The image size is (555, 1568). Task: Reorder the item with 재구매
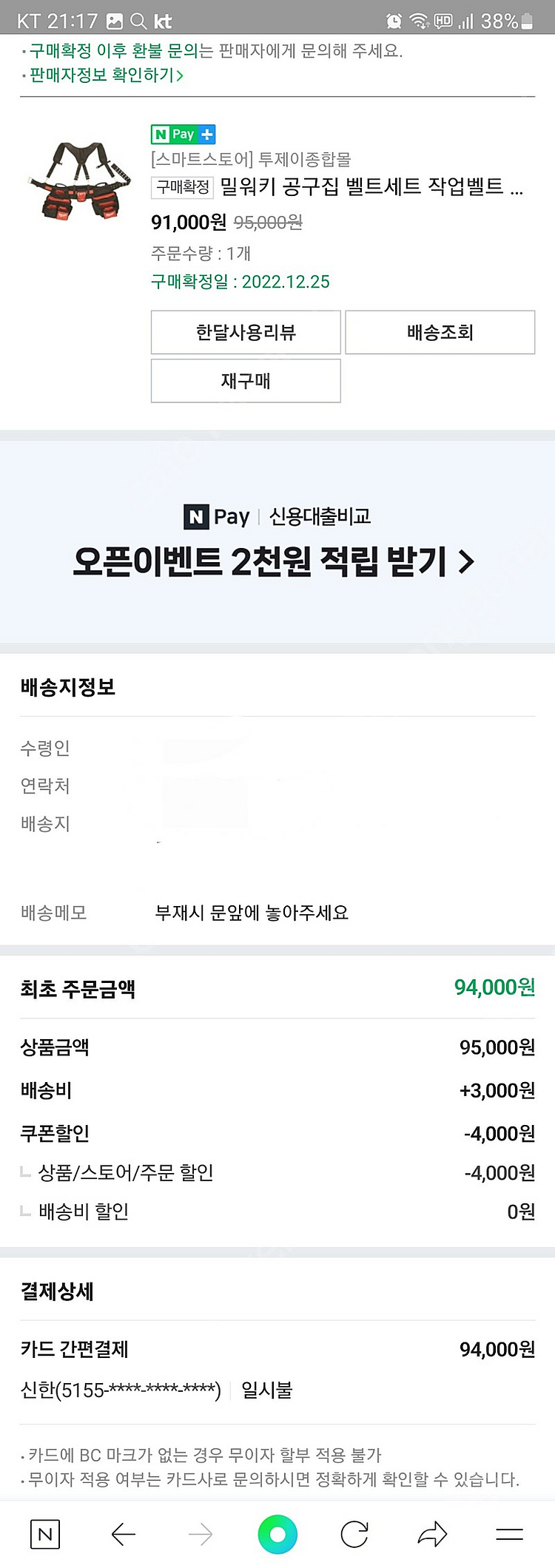click(x=246, y=381)
